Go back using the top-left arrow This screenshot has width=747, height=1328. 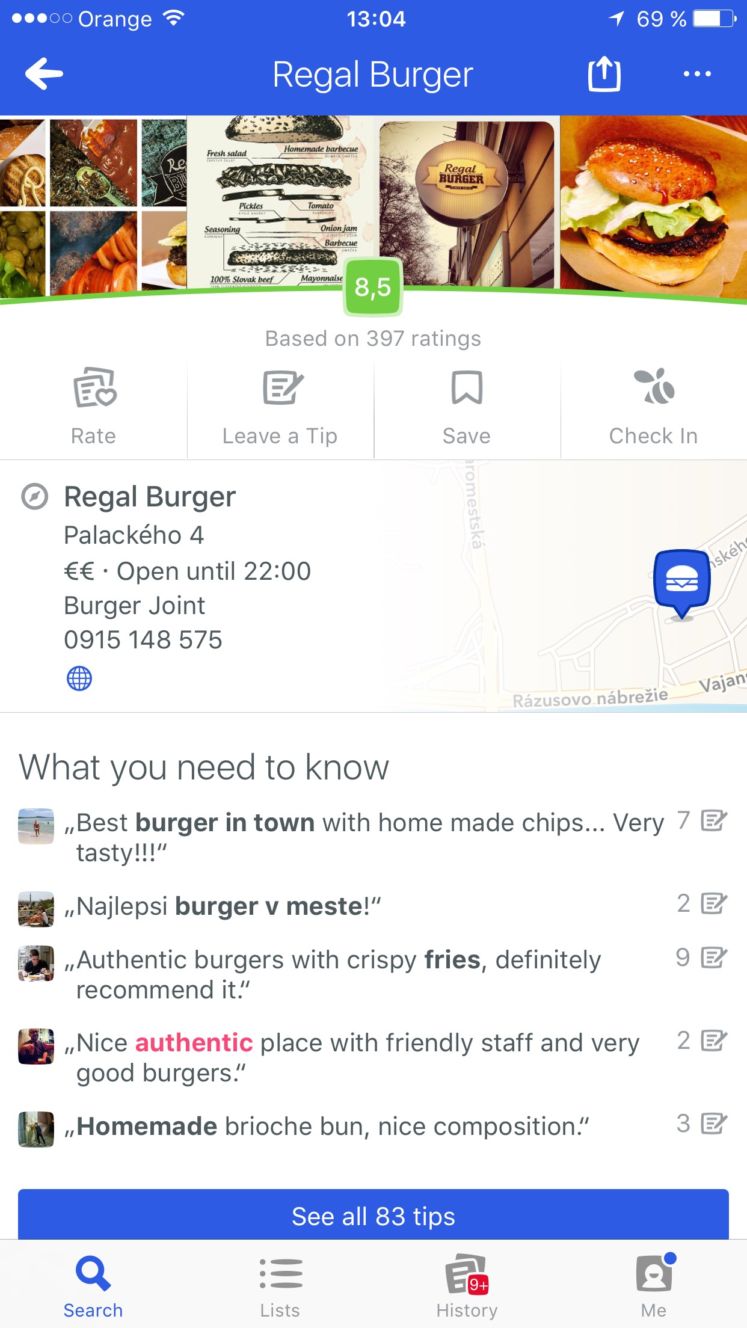pos(44,74)
